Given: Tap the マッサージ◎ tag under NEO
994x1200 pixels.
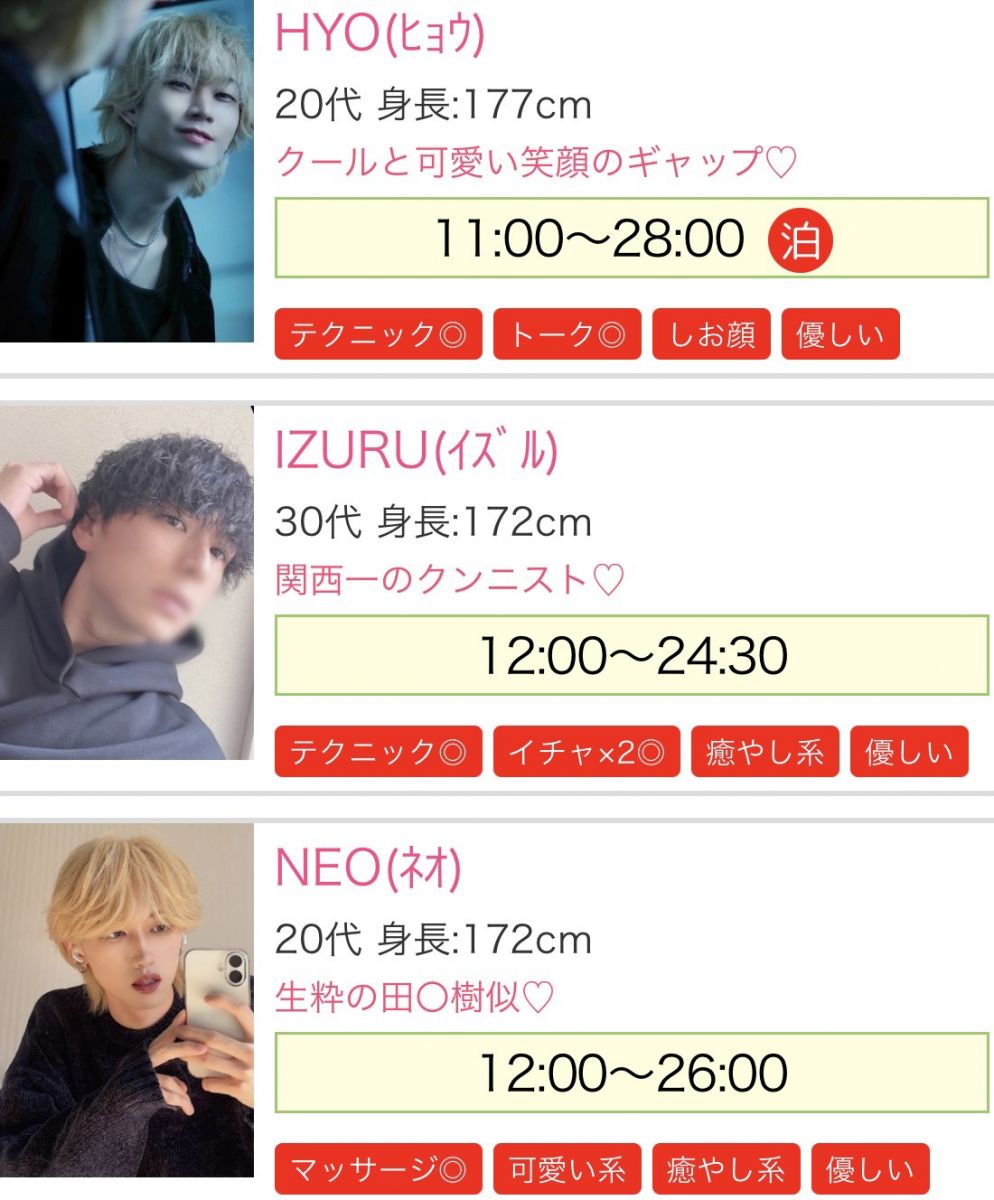Looking at the screenshot, I should click(378, 1169).
